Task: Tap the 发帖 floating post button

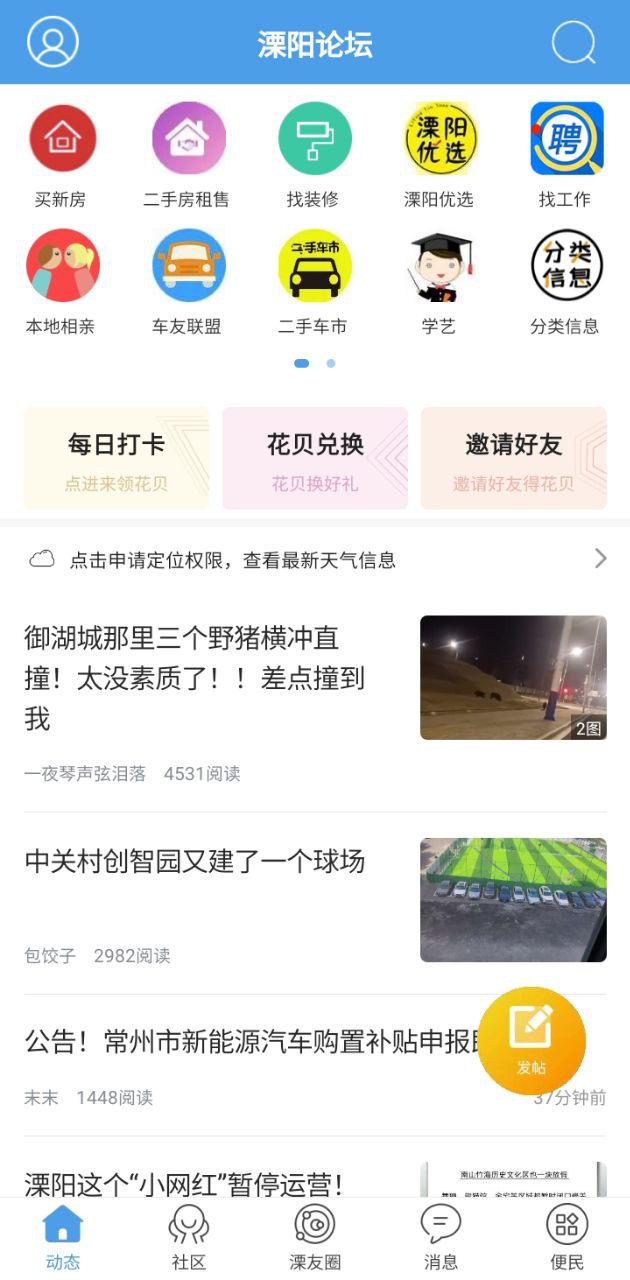Action: click(531, 1040)
